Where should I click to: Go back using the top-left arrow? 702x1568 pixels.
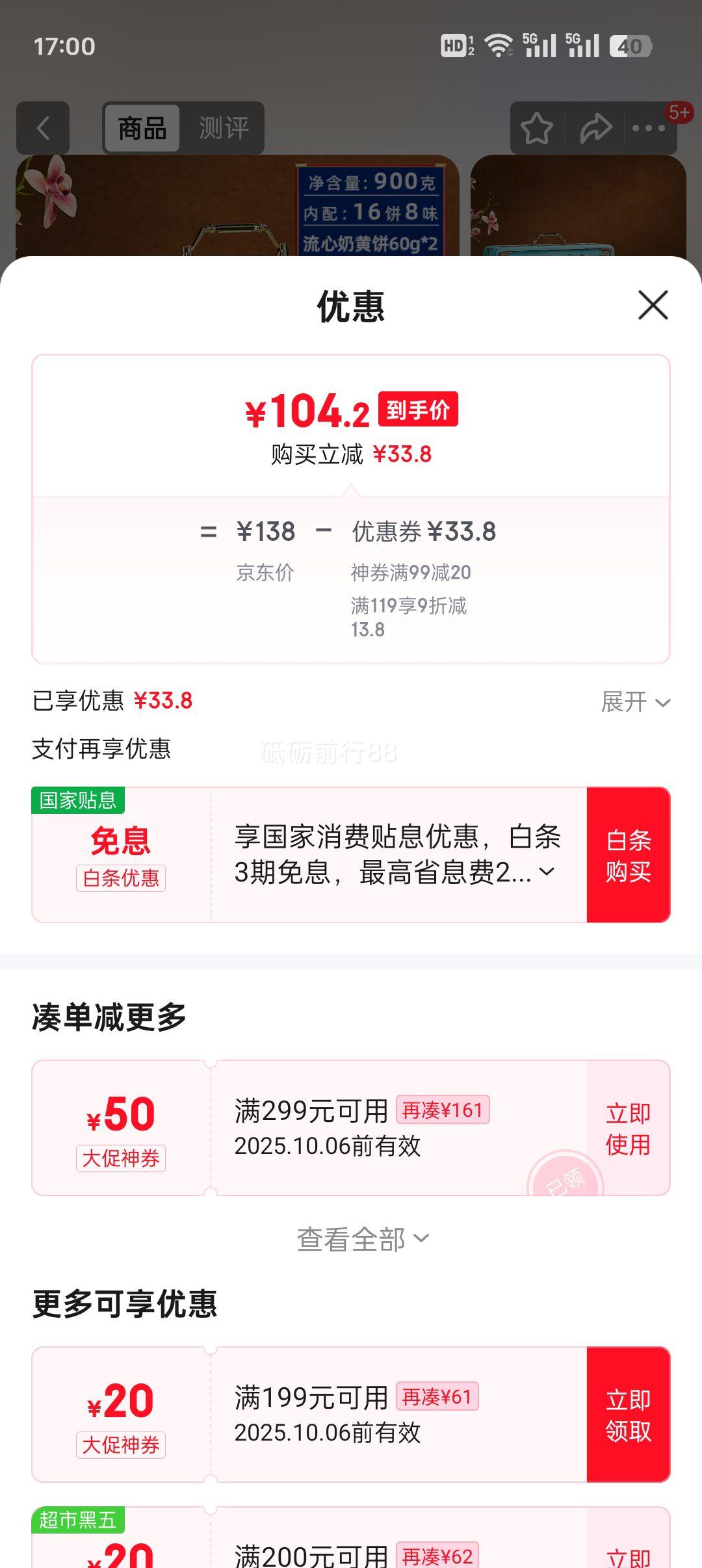[x=43, y=128]
